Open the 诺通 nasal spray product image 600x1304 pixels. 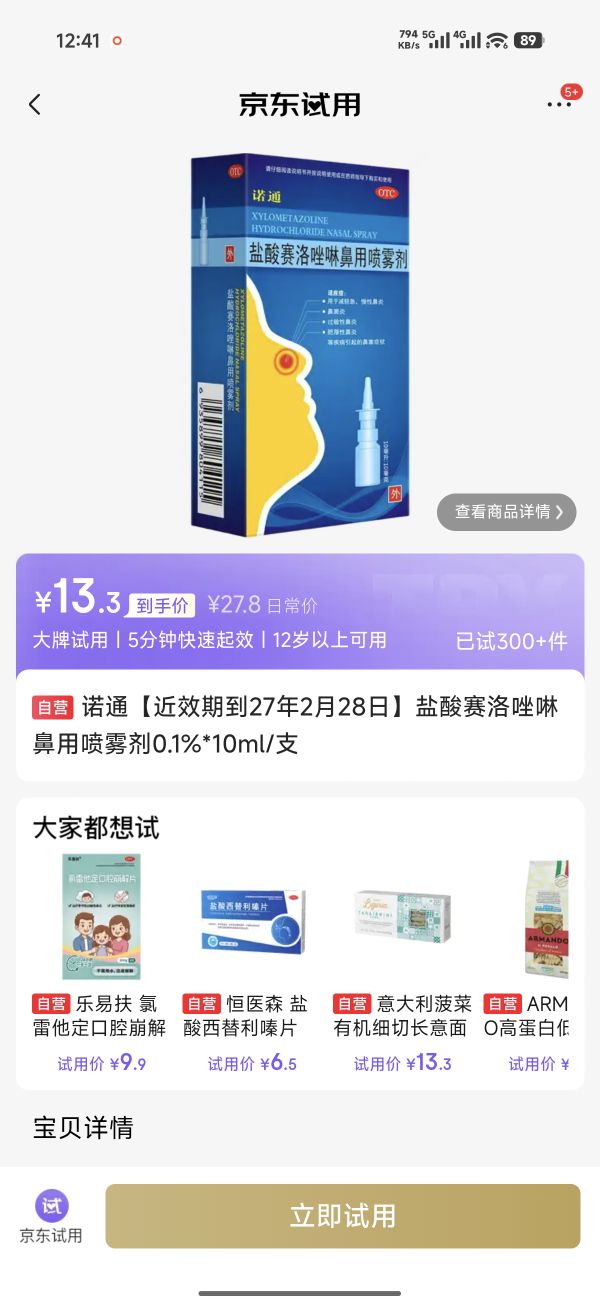[300, 345]
